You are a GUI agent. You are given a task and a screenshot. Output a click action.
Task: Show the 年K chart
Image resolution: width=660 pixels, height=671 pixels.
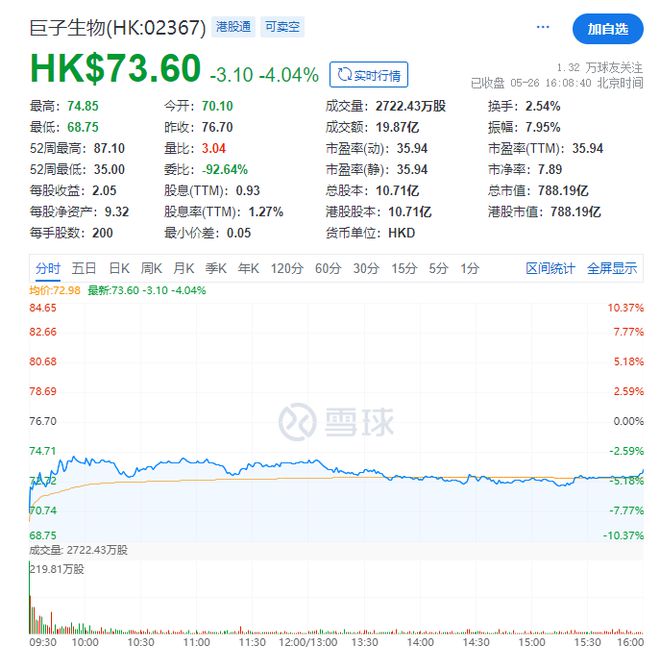point(247,268)
